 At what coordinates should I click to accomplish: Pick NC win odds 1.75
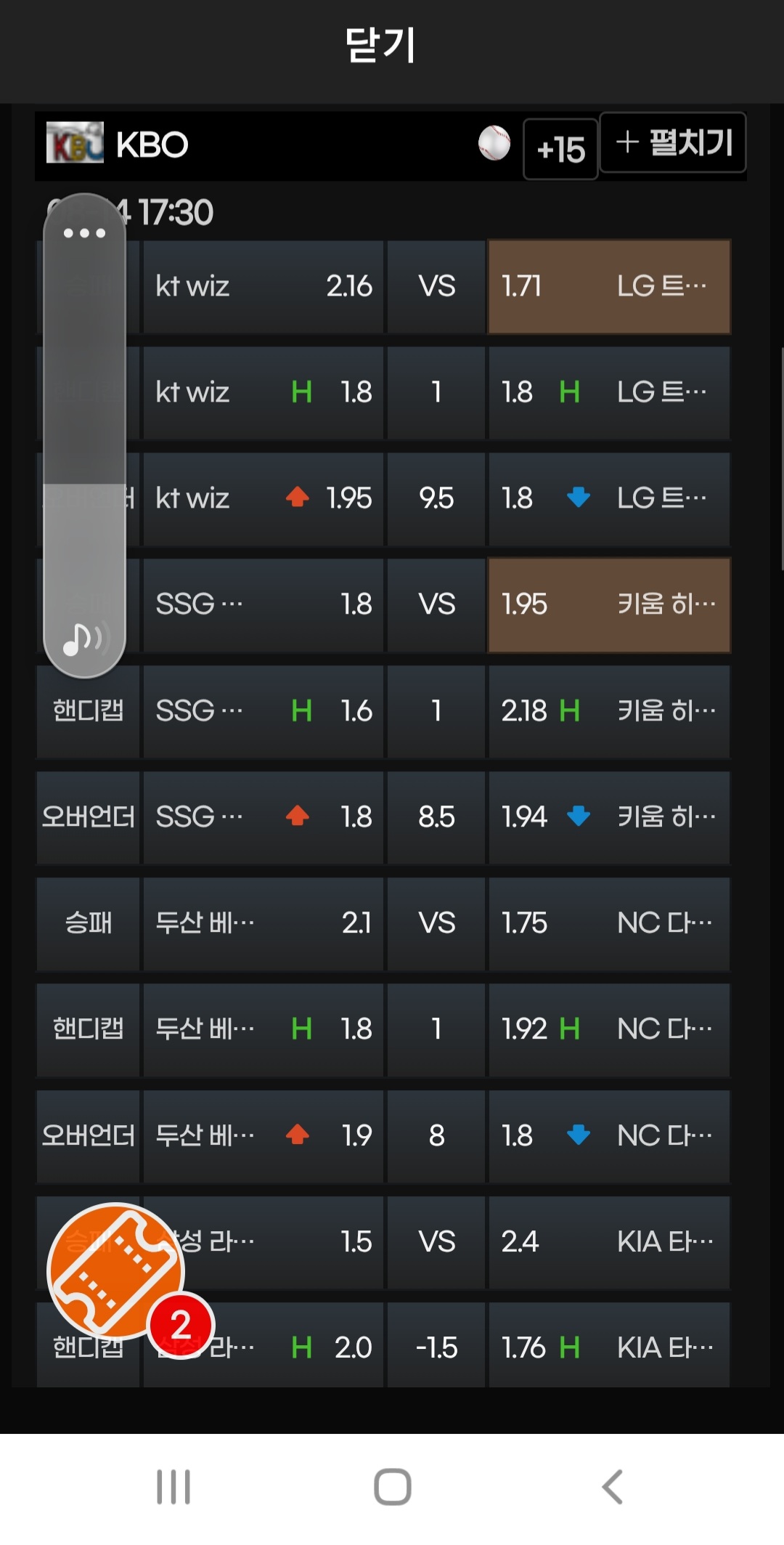tap(609, 924)
